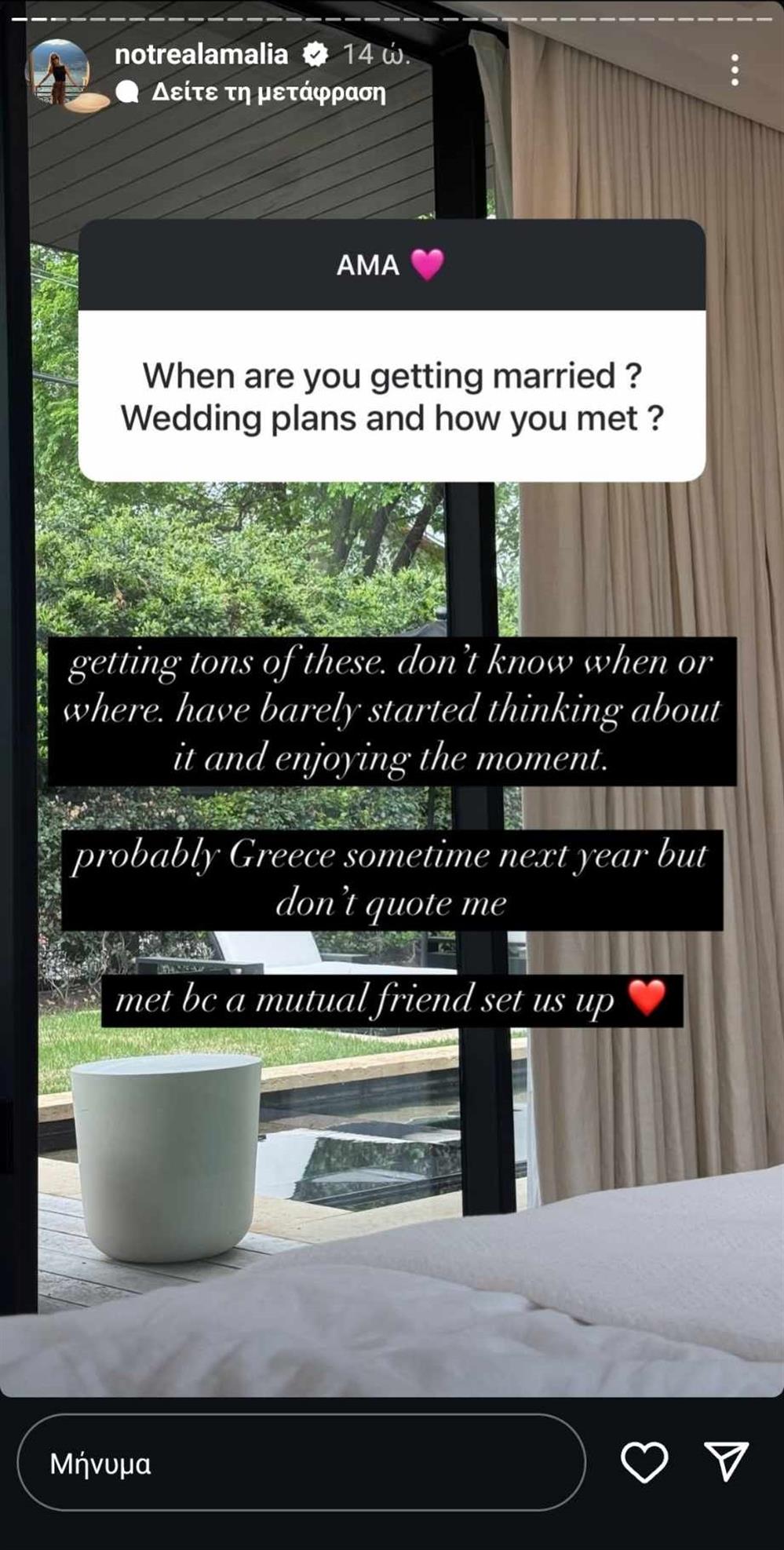Open the notrealamalia username link

(201, 54)
